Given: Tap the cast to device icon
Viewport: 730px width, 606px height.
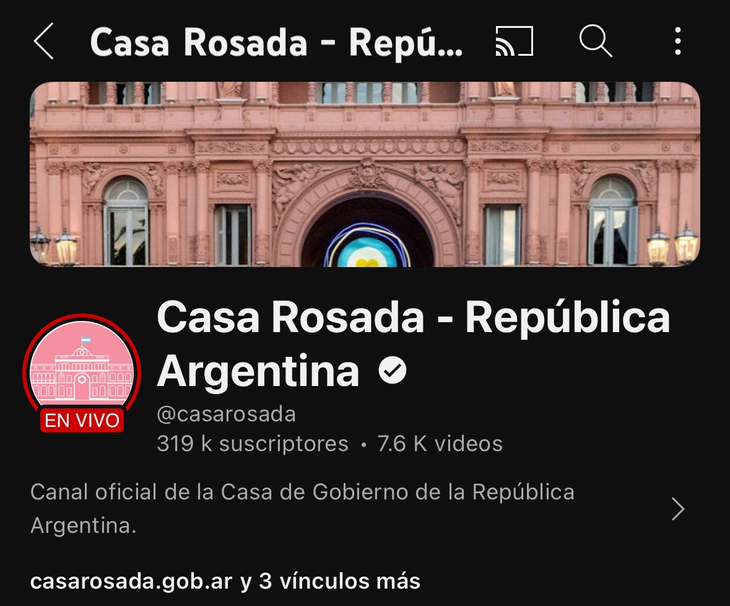Looking at the screenshot, I should point(514,42).
